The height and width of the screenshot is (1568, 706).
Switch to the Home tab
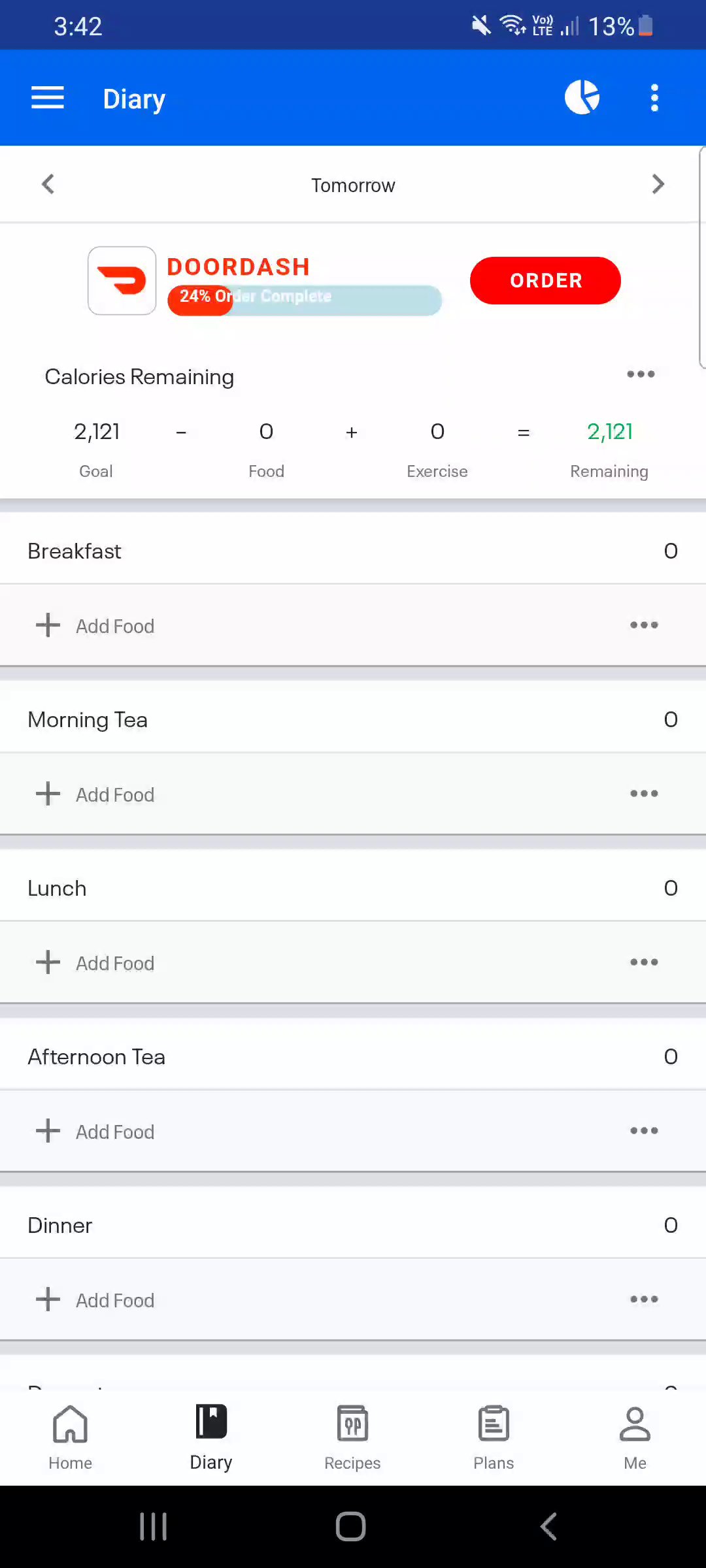click(x=70, y=1437)
